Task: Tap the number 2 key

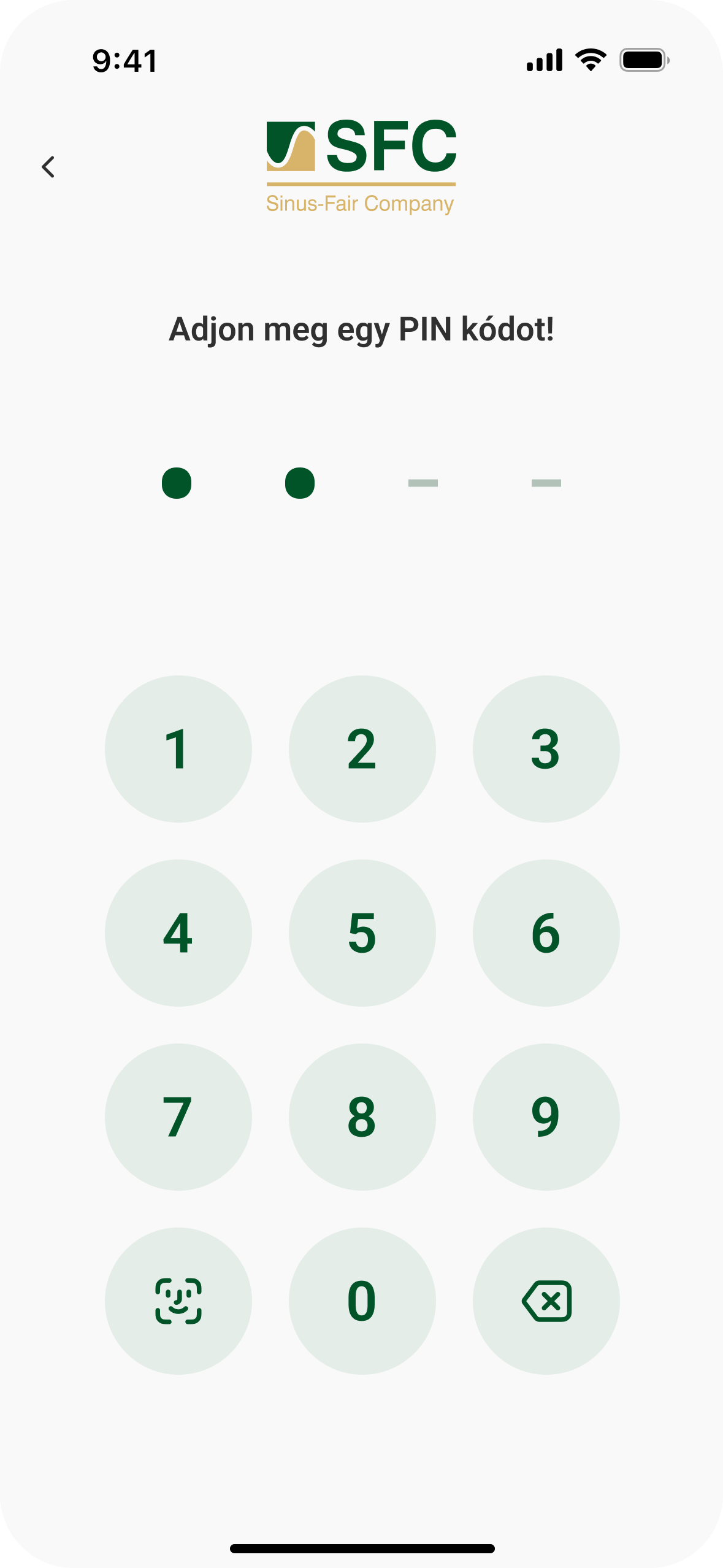Action: (362, 748)
